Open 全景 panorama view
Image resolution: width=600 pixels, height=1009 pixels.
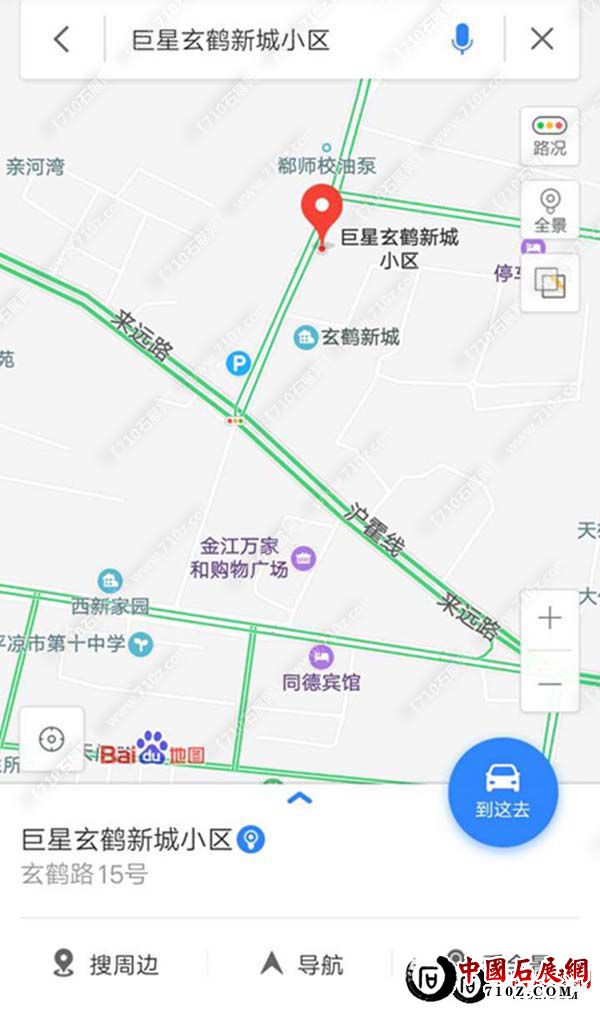(549, 210)
